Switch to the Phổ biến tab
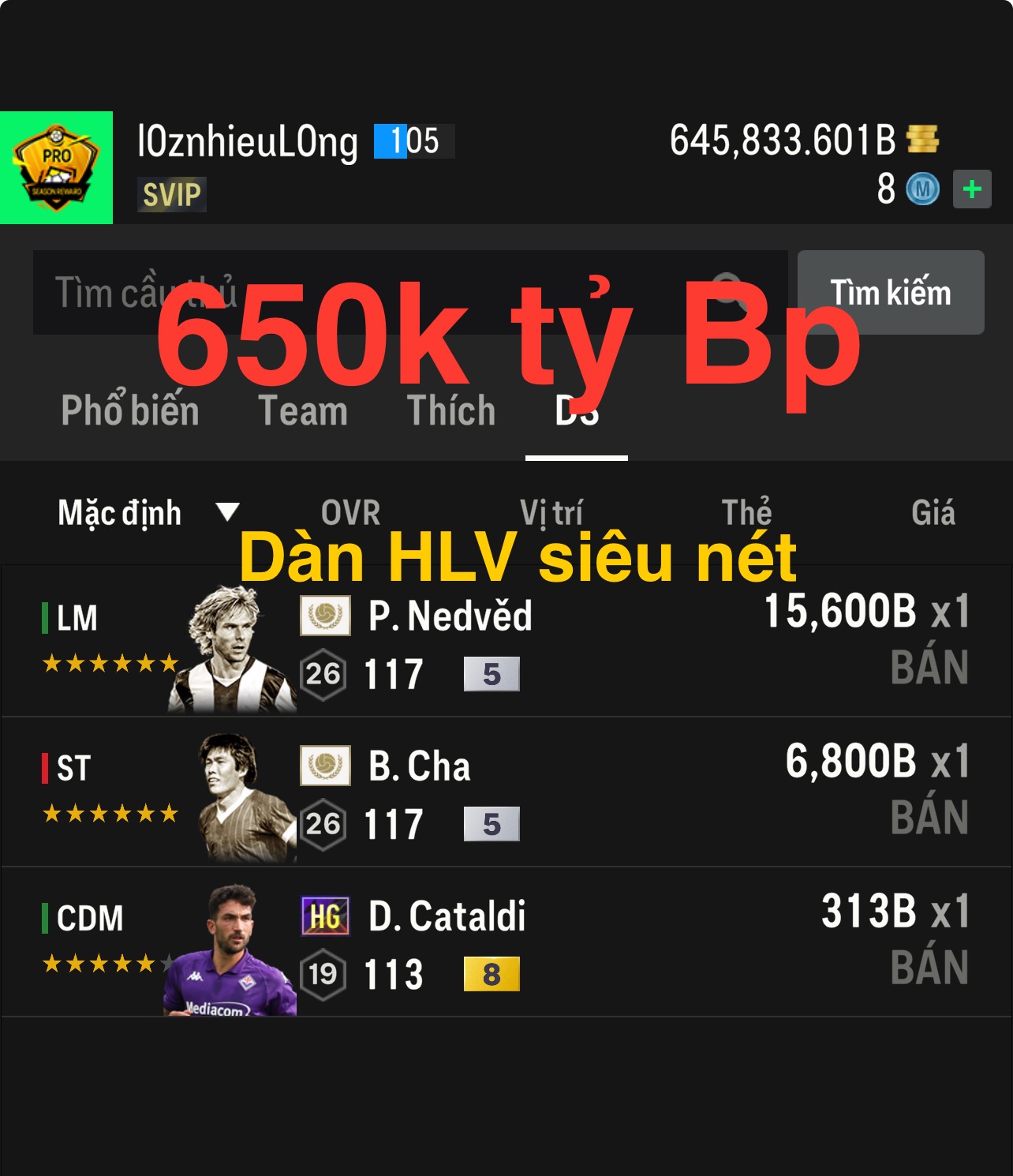Image resolution: width=1013 pixels, height=1176 pixels. click(x=130, y=411)
